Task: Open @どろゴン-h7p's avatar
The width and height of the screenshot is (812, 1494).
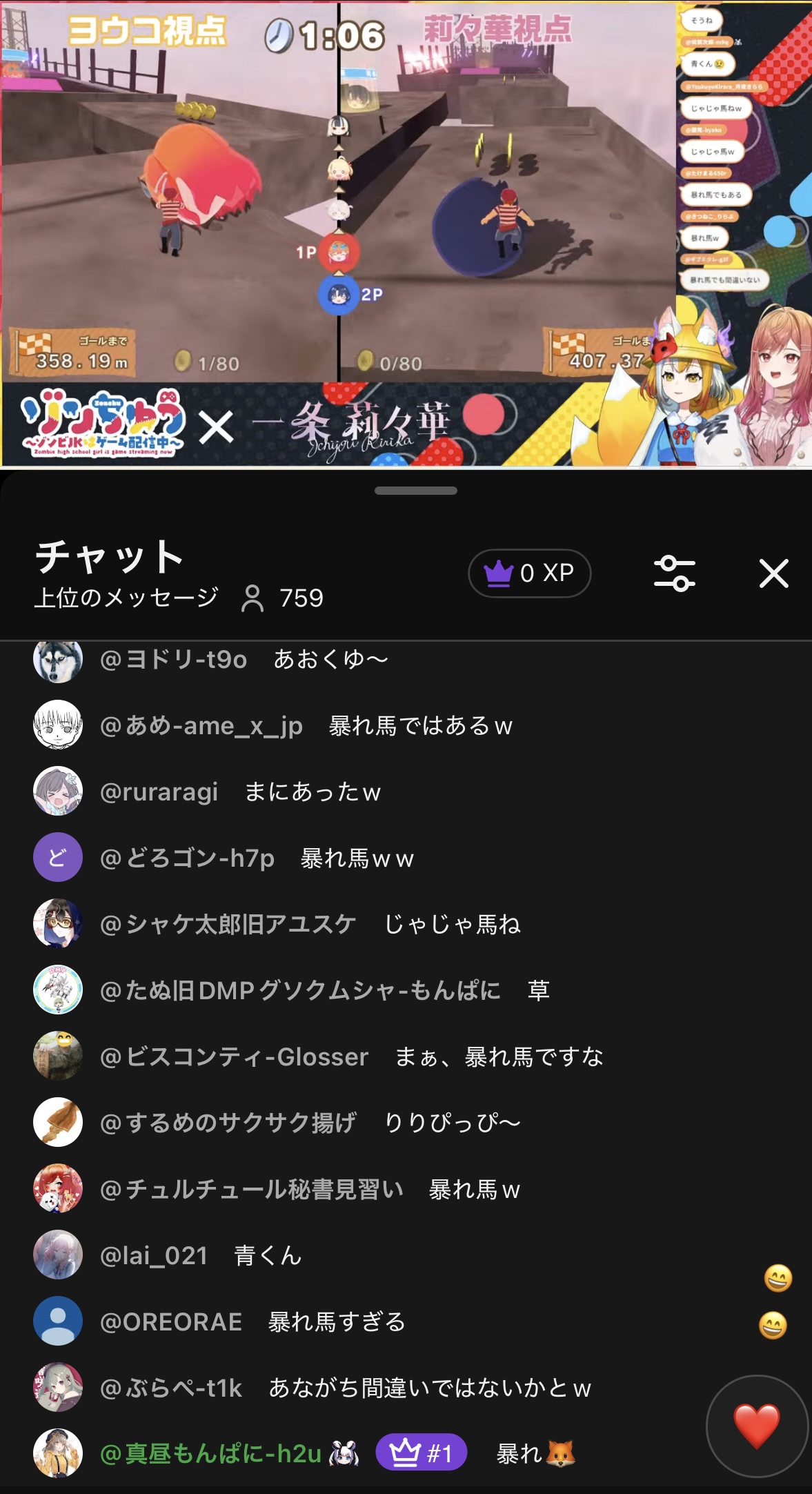Action: coord(58,858)
